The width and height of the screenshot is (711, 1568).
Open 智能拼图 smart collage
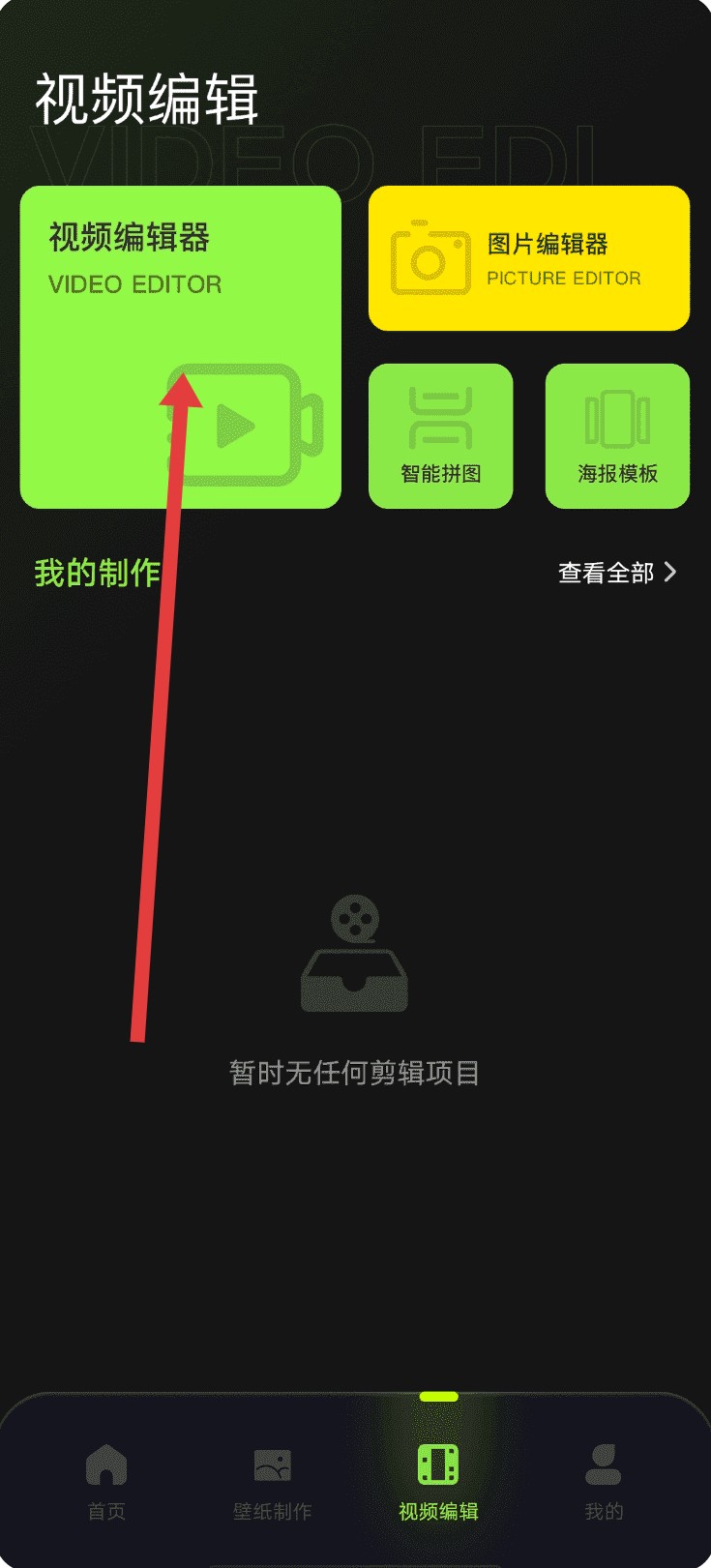tap(440, 435)
